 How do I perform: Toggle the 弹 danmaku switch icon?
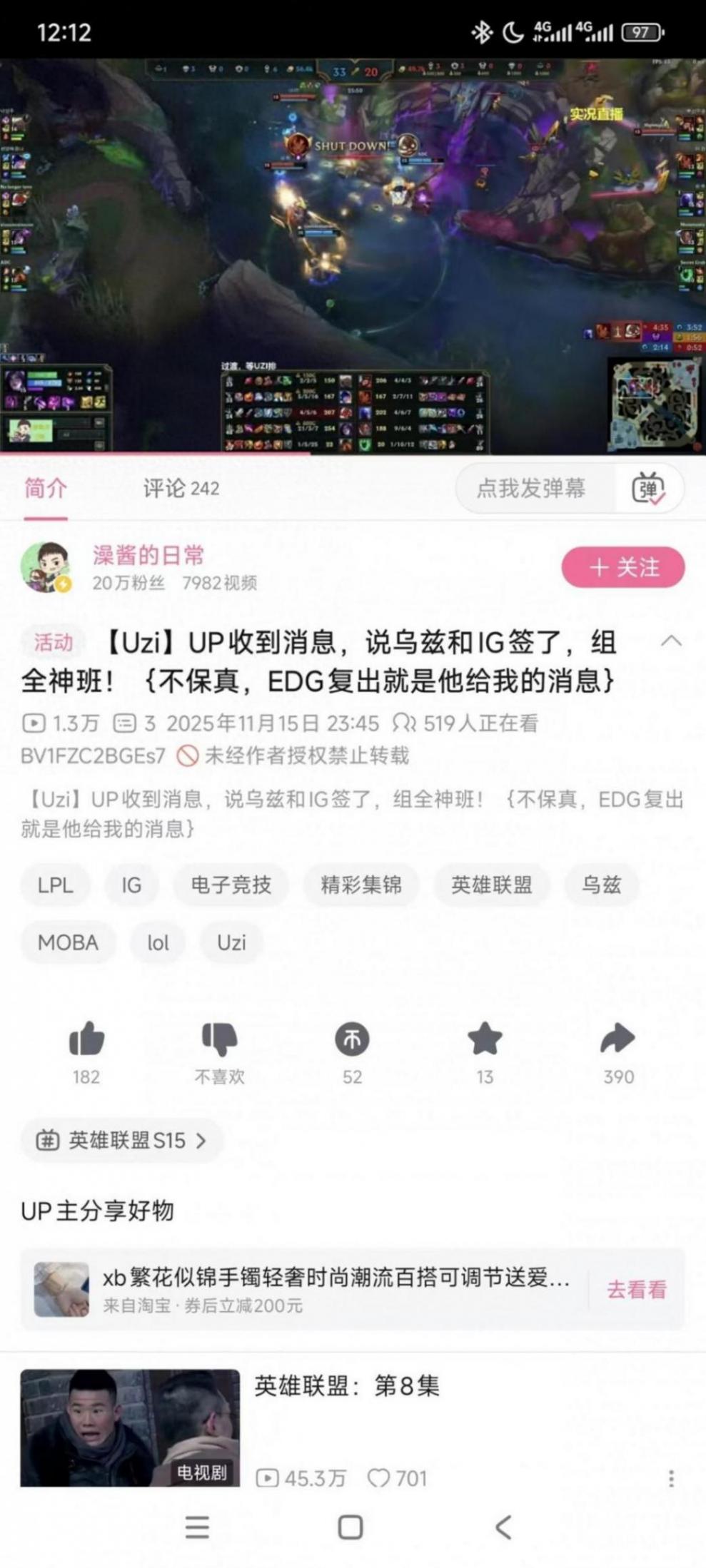pyautogui.click(x=648, y=489)
